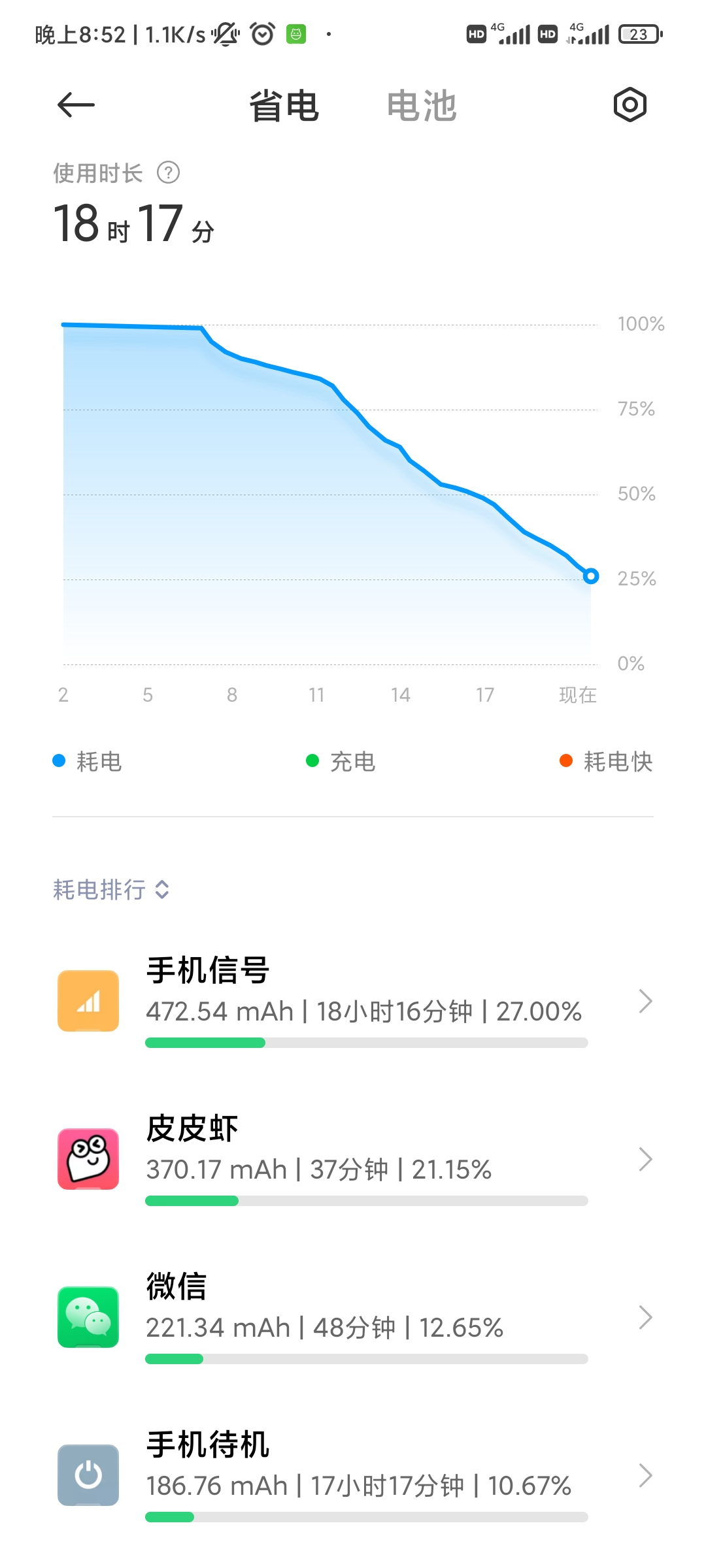Tap the help icon beside 使用时长
Image resolution: width=706 pixels, height=1568 pixels.
(x=168, y=173)
